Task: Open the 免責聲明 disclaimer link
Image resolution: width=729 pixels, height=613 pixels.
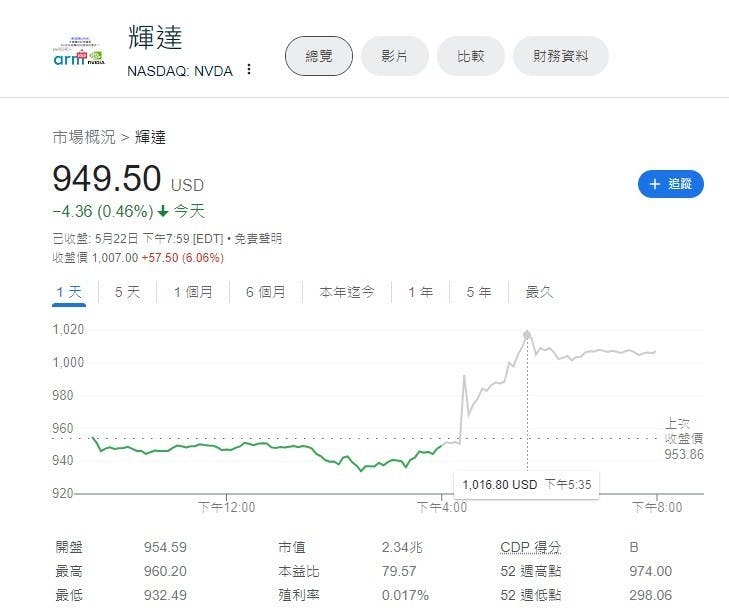Action: (259, 239)
